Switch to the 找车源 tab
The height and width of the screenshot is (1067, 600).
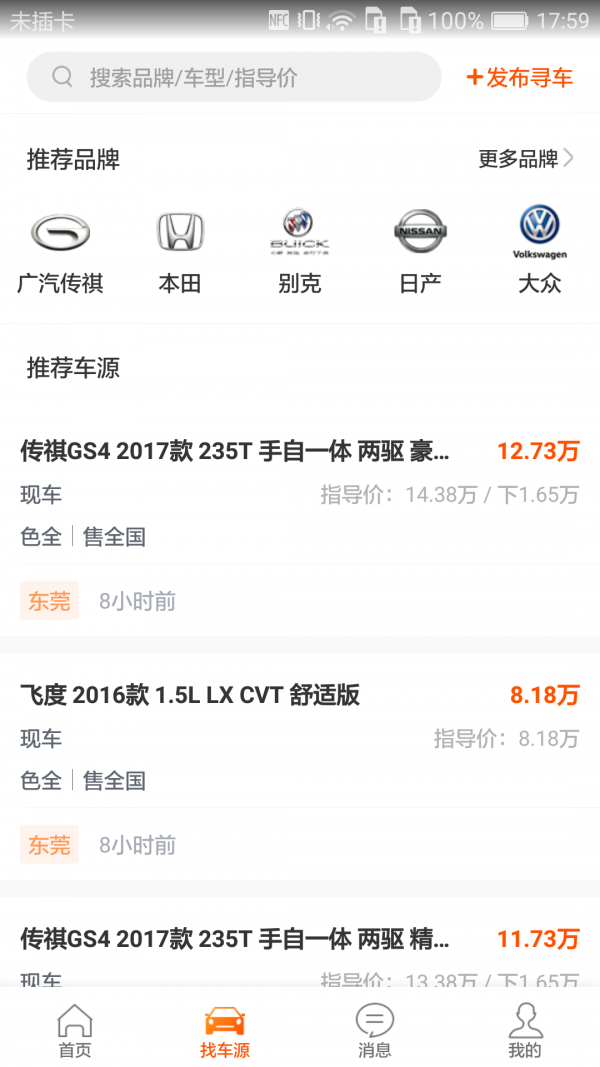click(225, 1031)
